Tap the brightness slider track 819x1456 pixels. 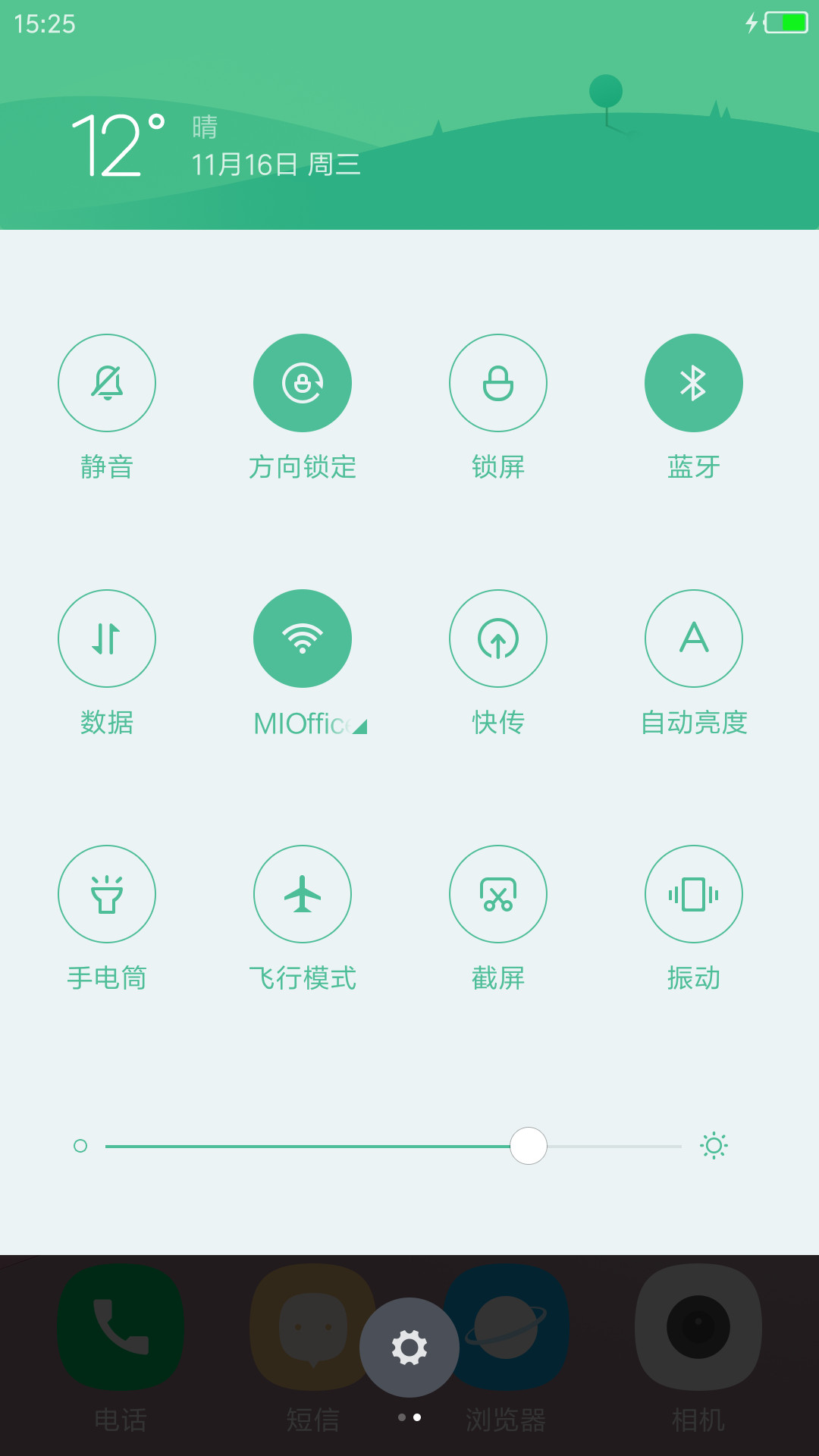click(x=394, y=1146)
